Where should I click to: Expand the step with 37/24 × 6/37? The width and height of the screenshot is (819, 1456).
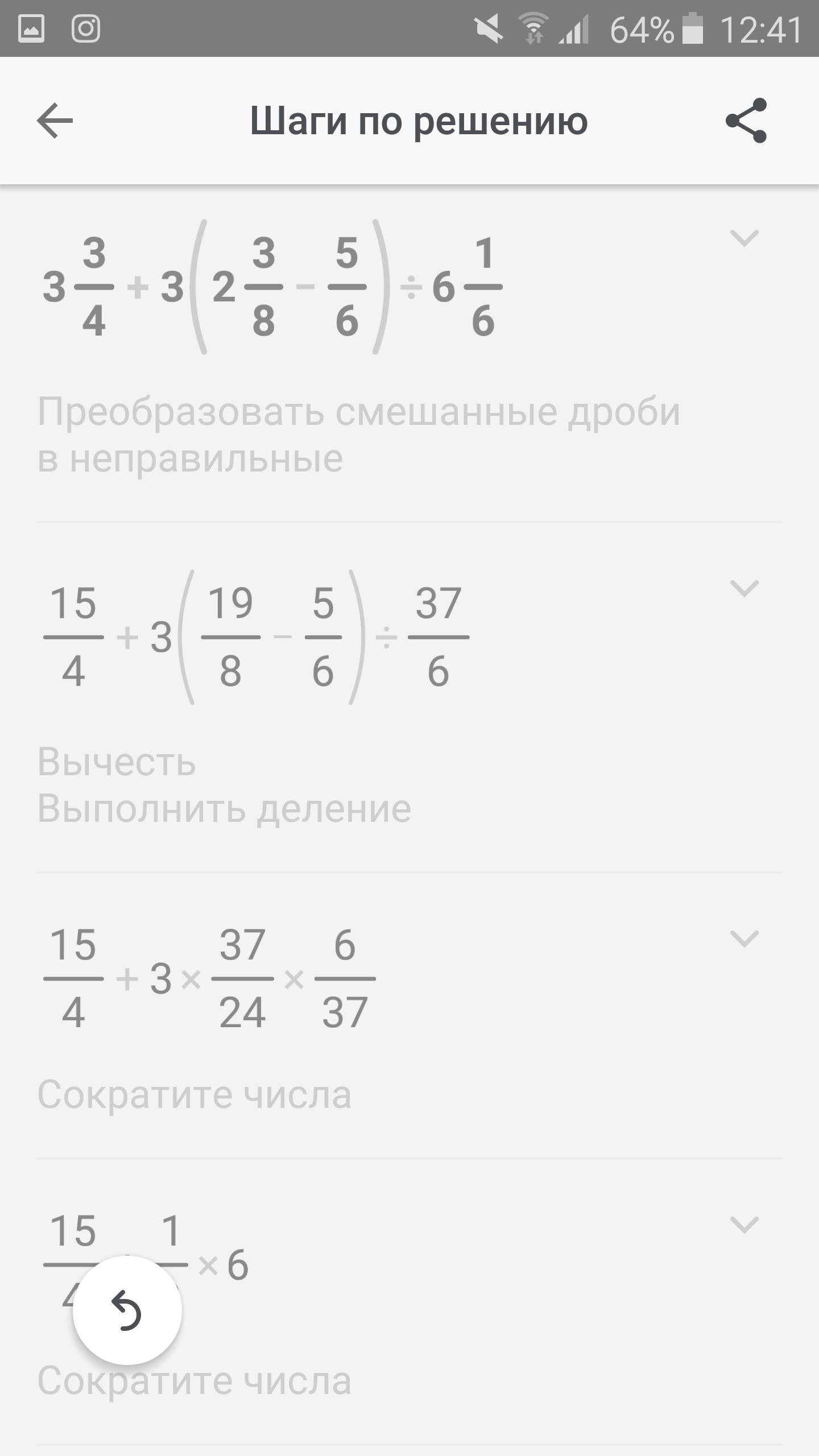[744, 938]
